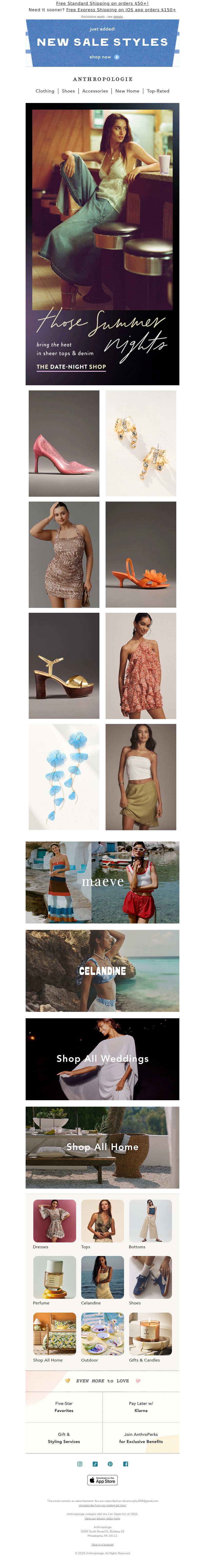Open the Clothing category link
205x1568 pixels.
pyautogui.click(x=45, y=91)
